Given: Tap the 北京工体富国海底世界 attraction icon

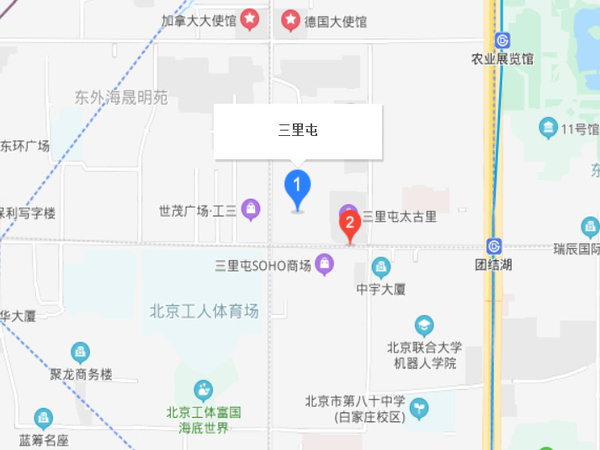Looking at the screenshot, I should click(204, 389).
